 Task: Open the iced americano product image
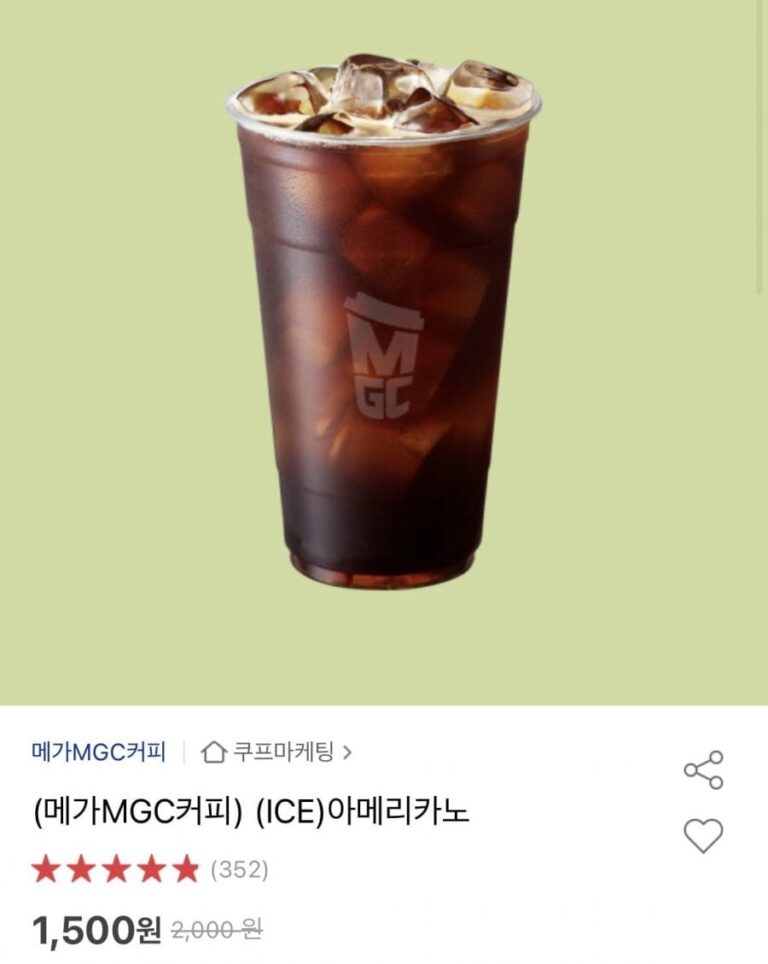pyautogui.click(x=384, y=320)
